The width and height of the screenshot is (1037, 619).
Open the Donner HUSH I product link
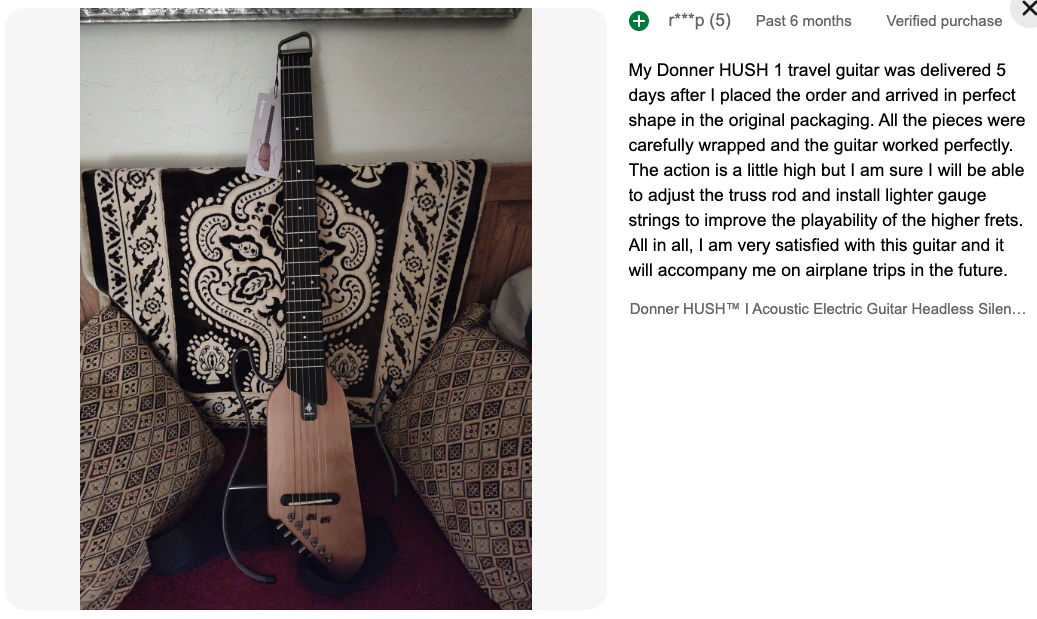pos(827,309)
